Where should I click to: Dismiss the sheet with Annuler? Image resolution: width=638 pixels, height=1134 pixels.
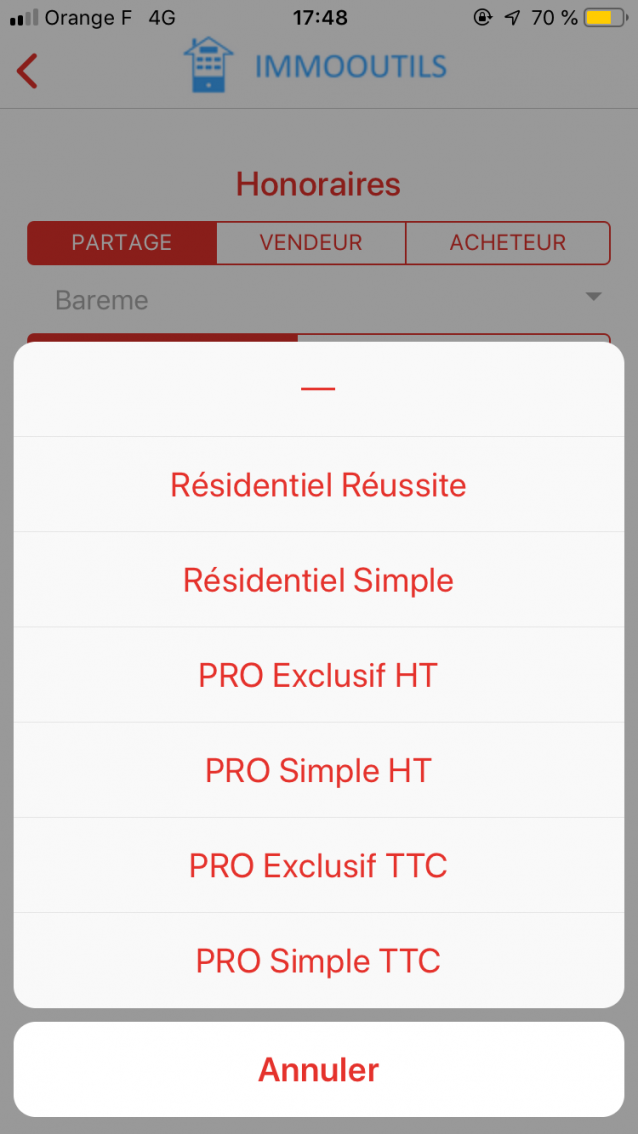click(318, 1069)
